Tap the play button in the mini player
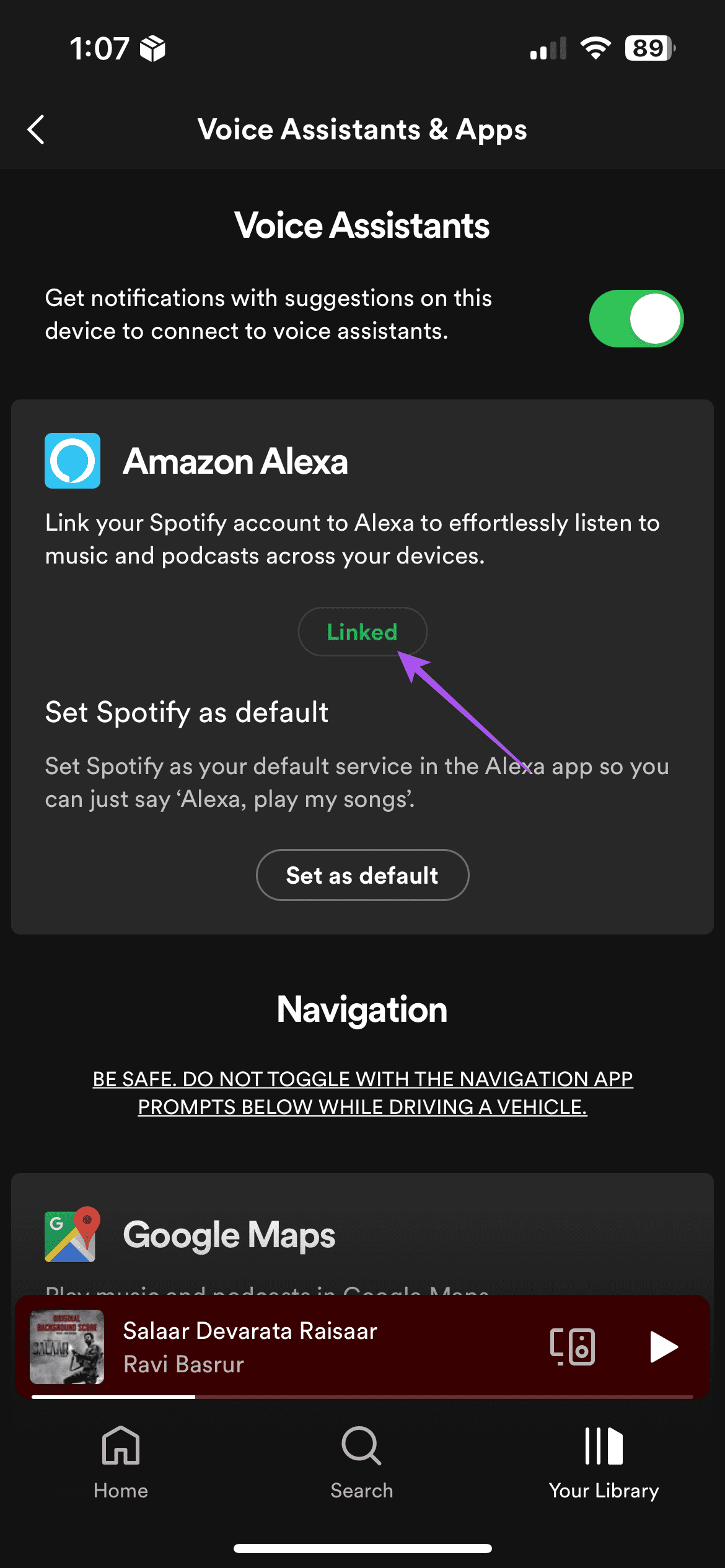The image size is (725, 1568). pos(662,1347)
